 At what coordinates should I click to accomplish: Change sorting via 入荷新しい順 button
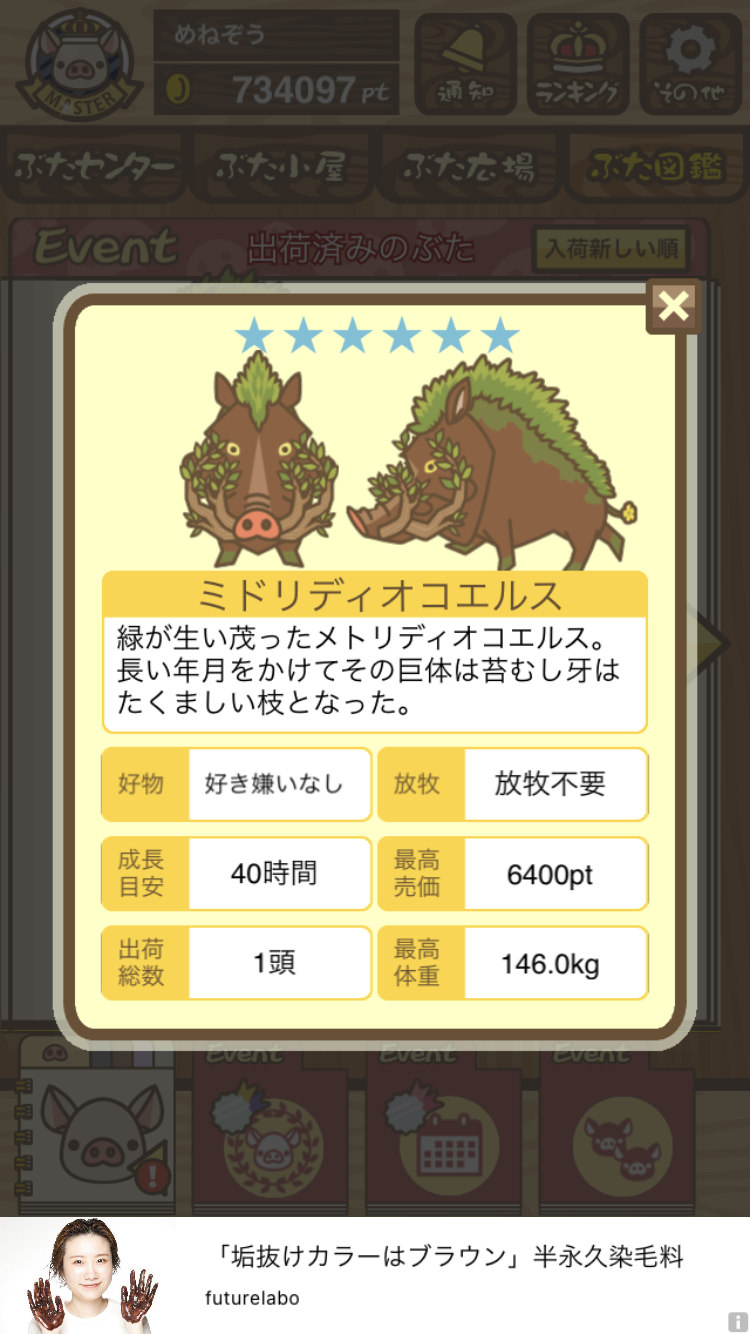pos(611,247)
